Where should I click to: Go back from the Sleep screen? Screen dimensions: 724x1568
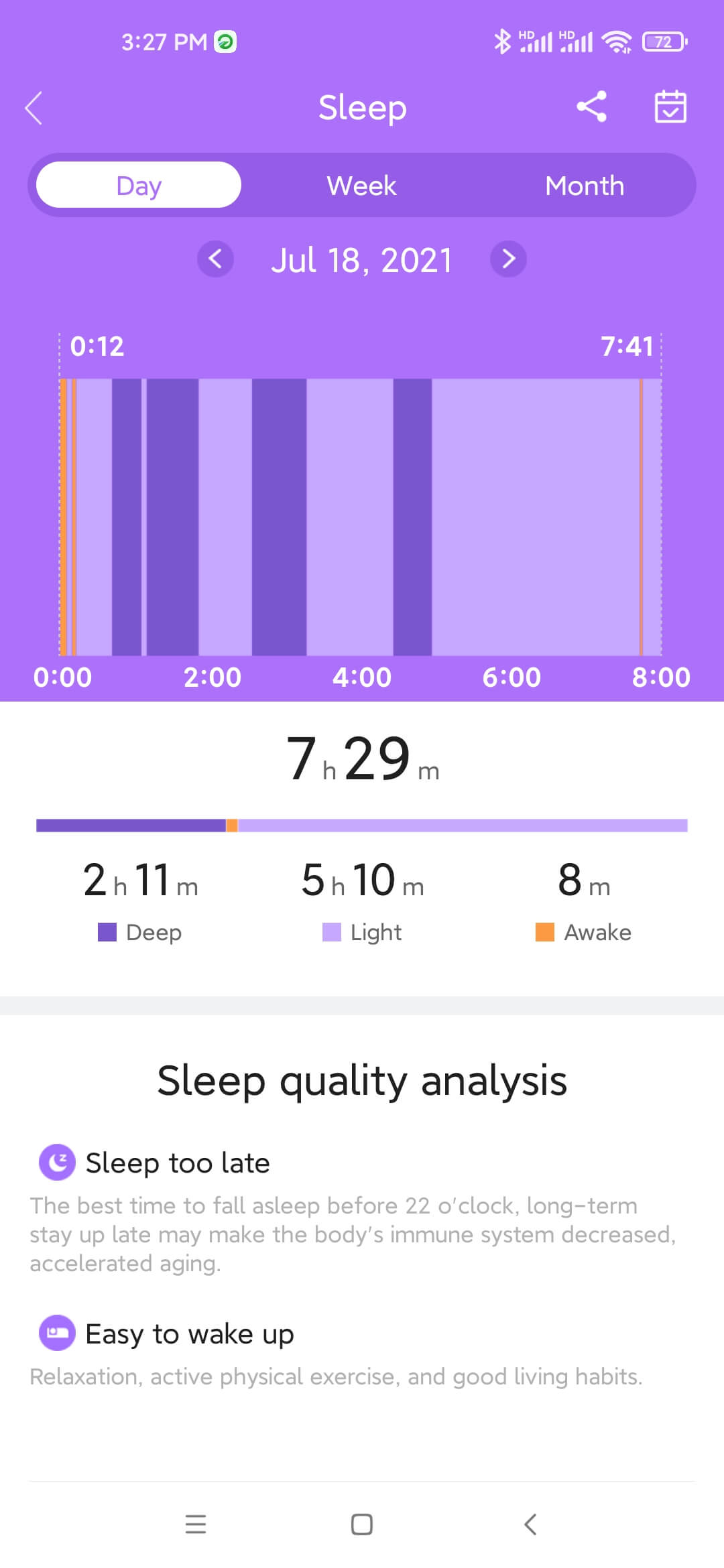click(34, 108)
